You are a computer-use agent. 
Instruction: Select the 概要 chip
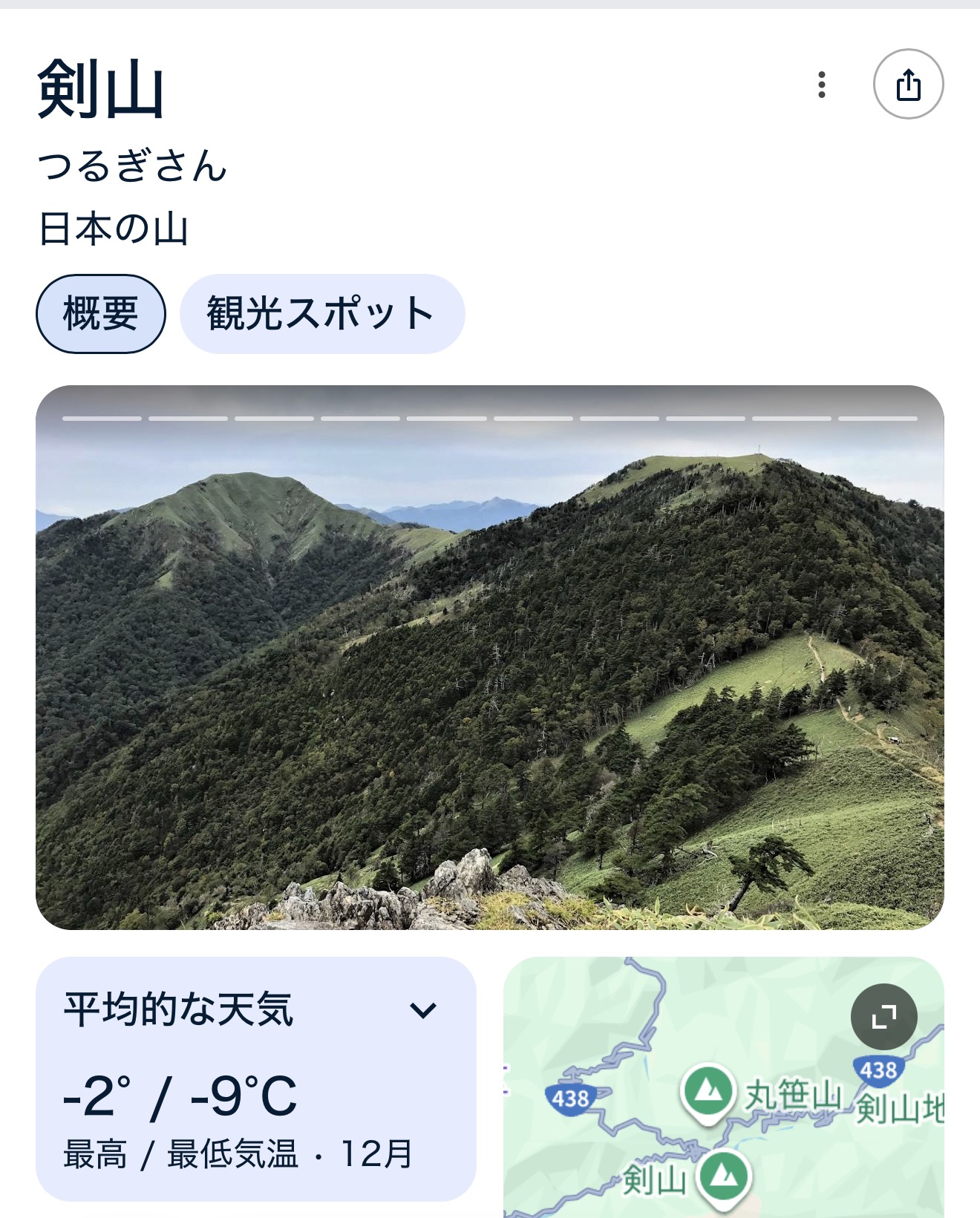(x=100, y=314)
